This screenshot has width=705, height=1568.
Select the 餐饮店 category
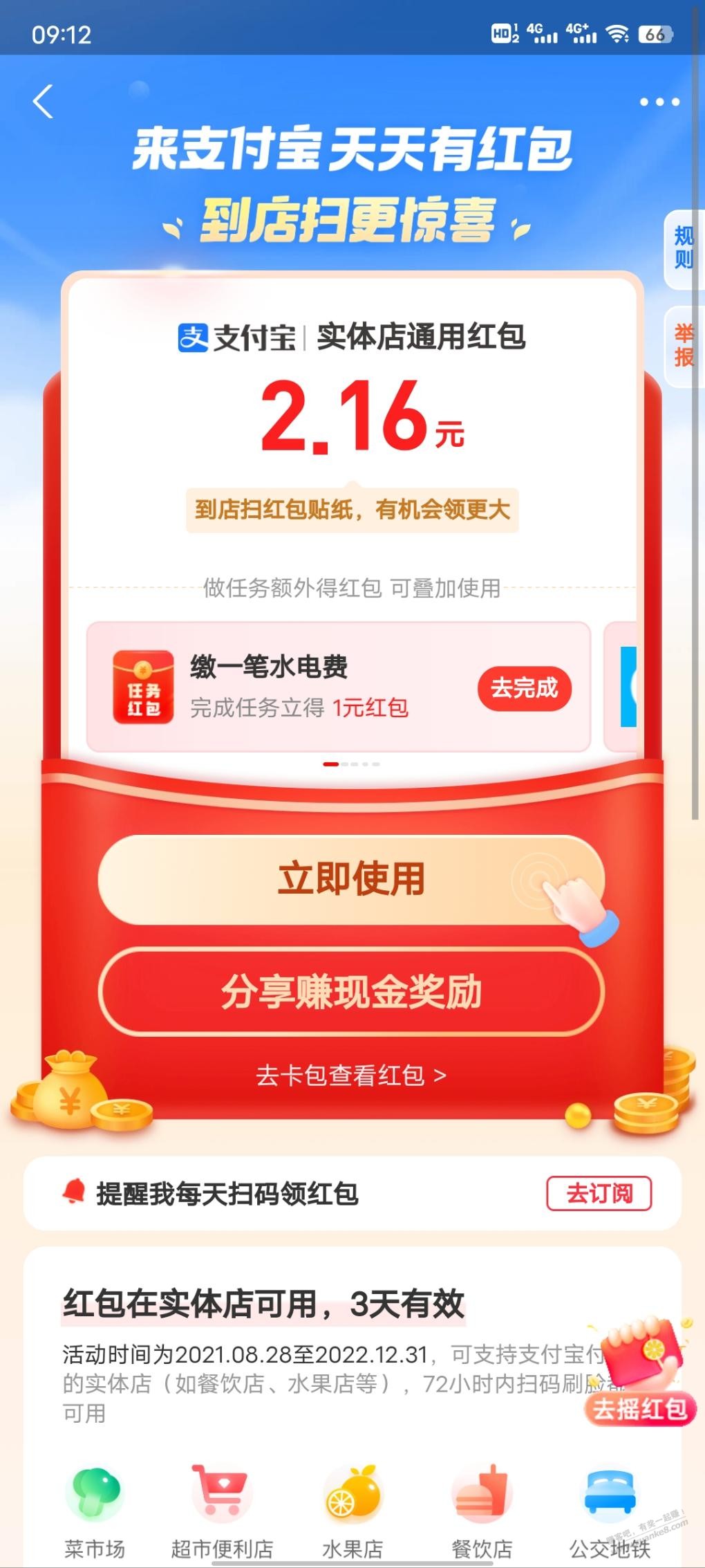[x=482, y=1511]
